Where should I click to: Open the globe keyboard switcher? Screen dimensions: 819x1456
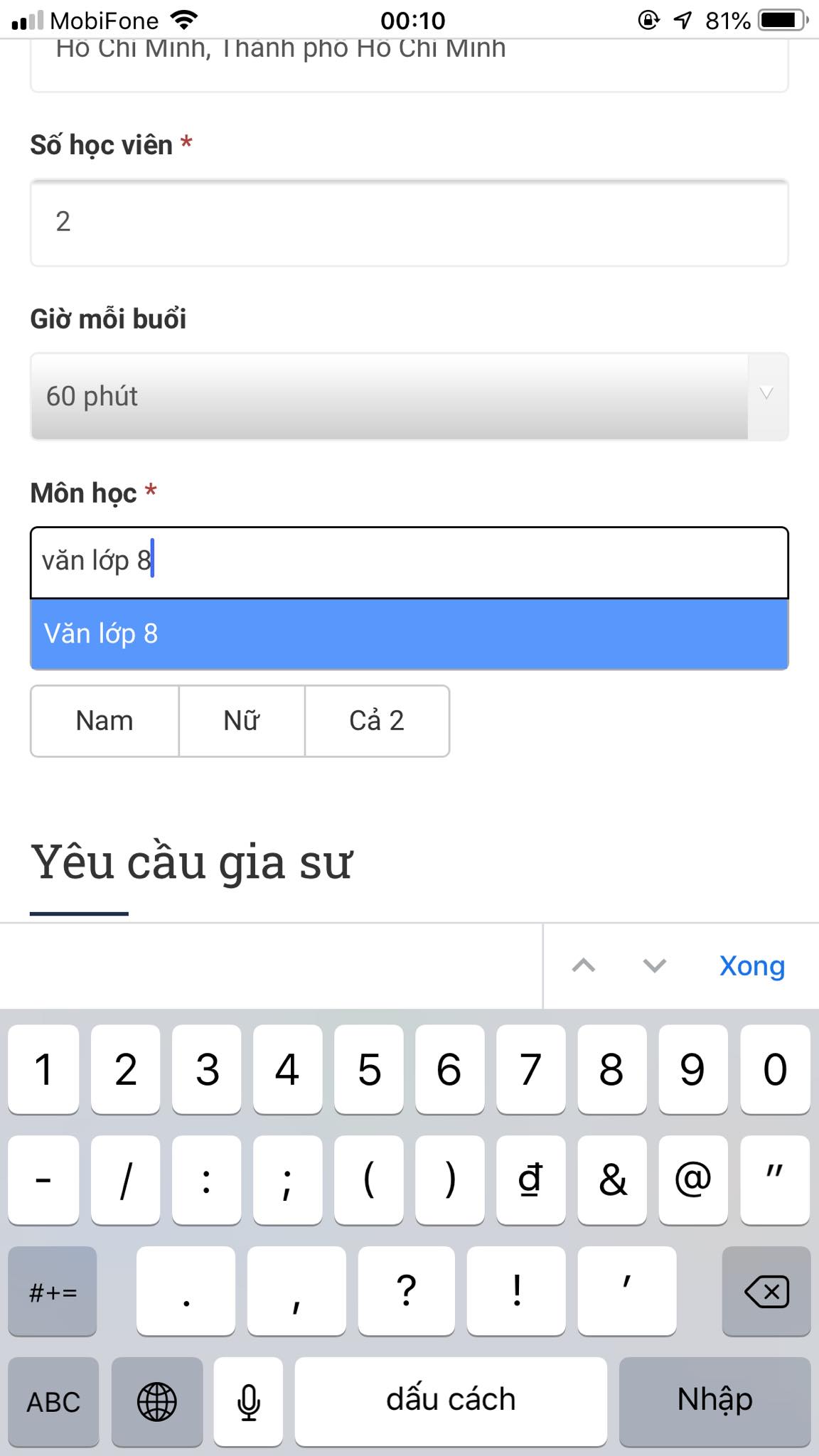click(157, 1402)
